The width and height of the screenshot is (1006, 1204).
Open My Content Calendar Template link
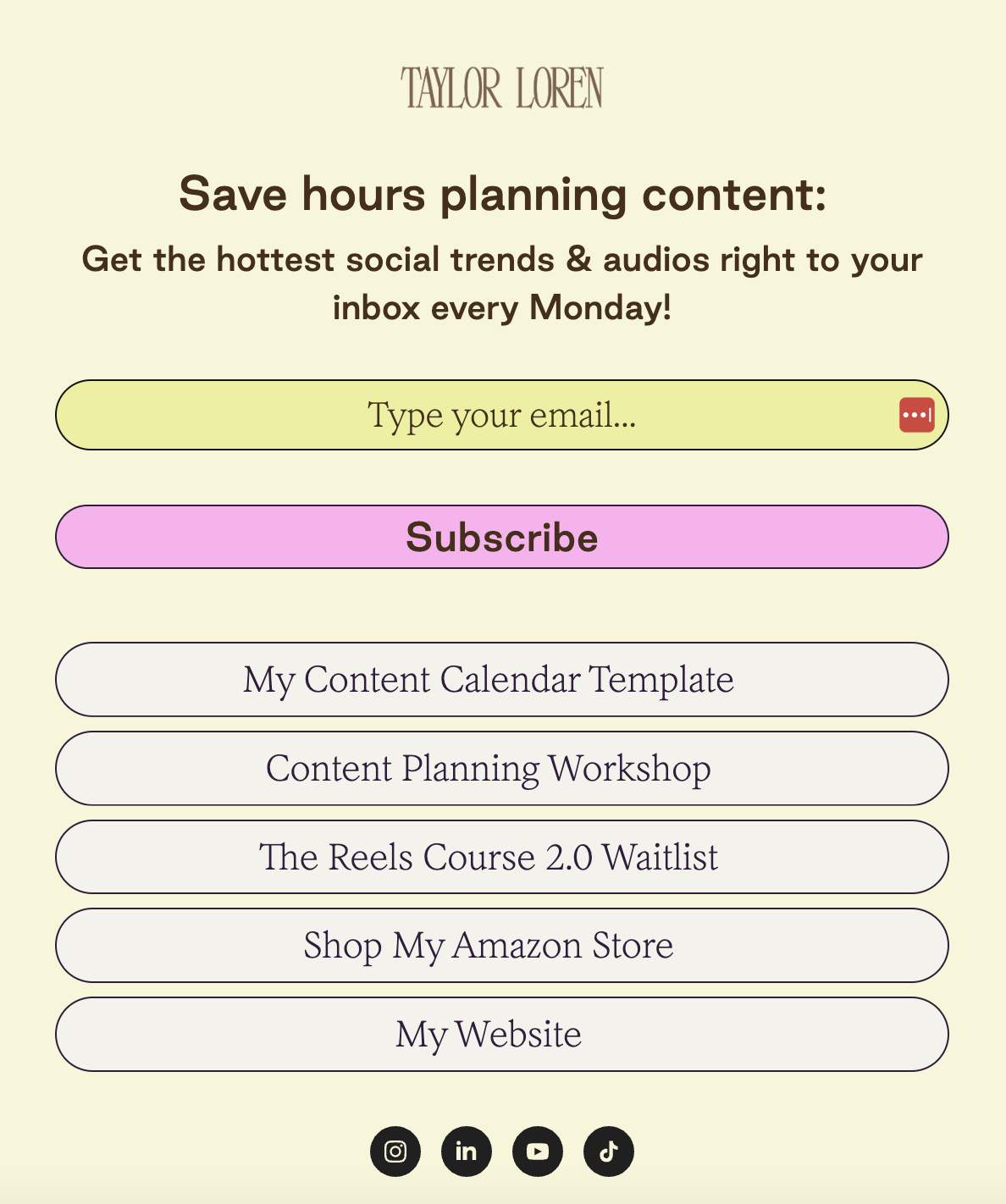pos(501,679)
